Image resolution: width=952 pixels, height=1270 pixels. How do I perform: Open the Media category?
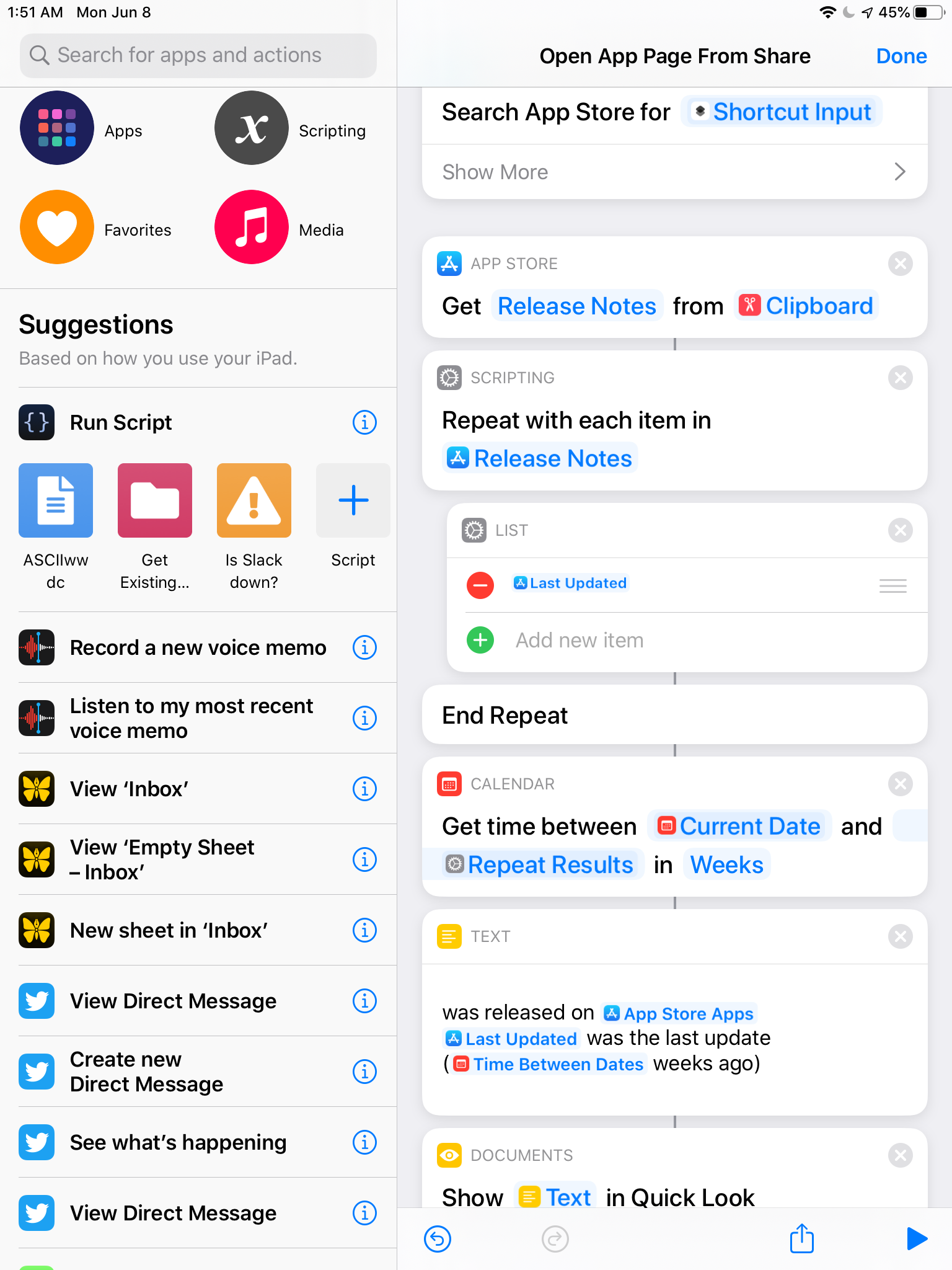click(x=252, y=228)
